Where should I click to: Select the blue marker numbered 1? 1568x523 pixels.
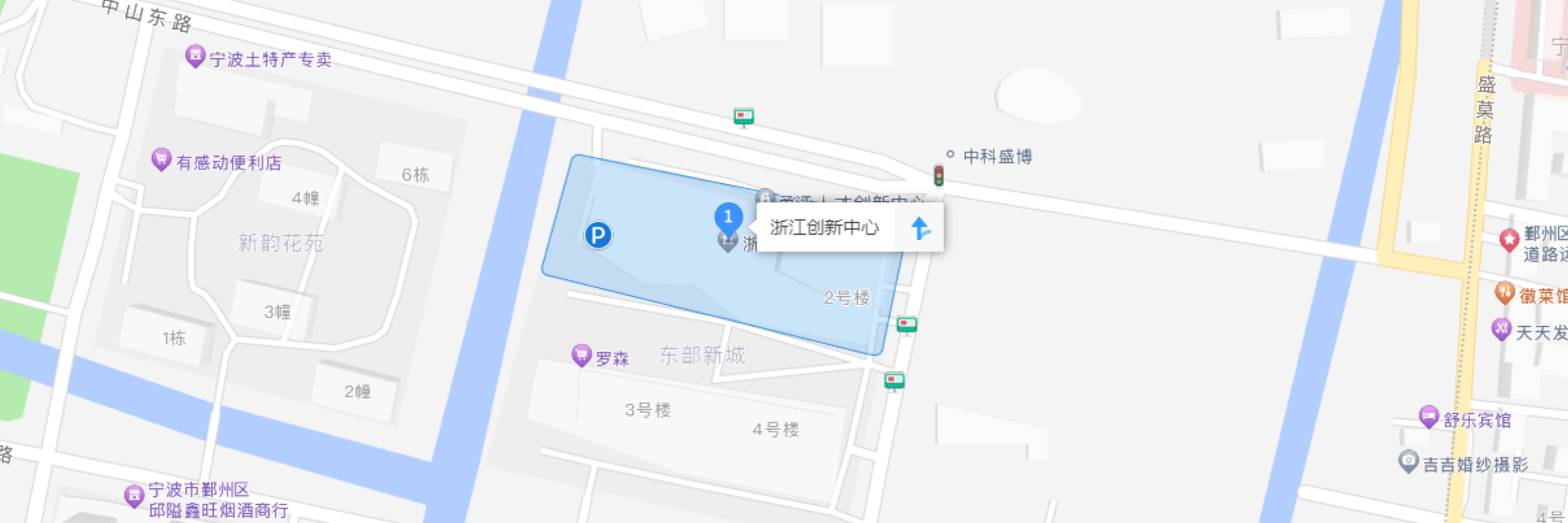click(728, 217)
